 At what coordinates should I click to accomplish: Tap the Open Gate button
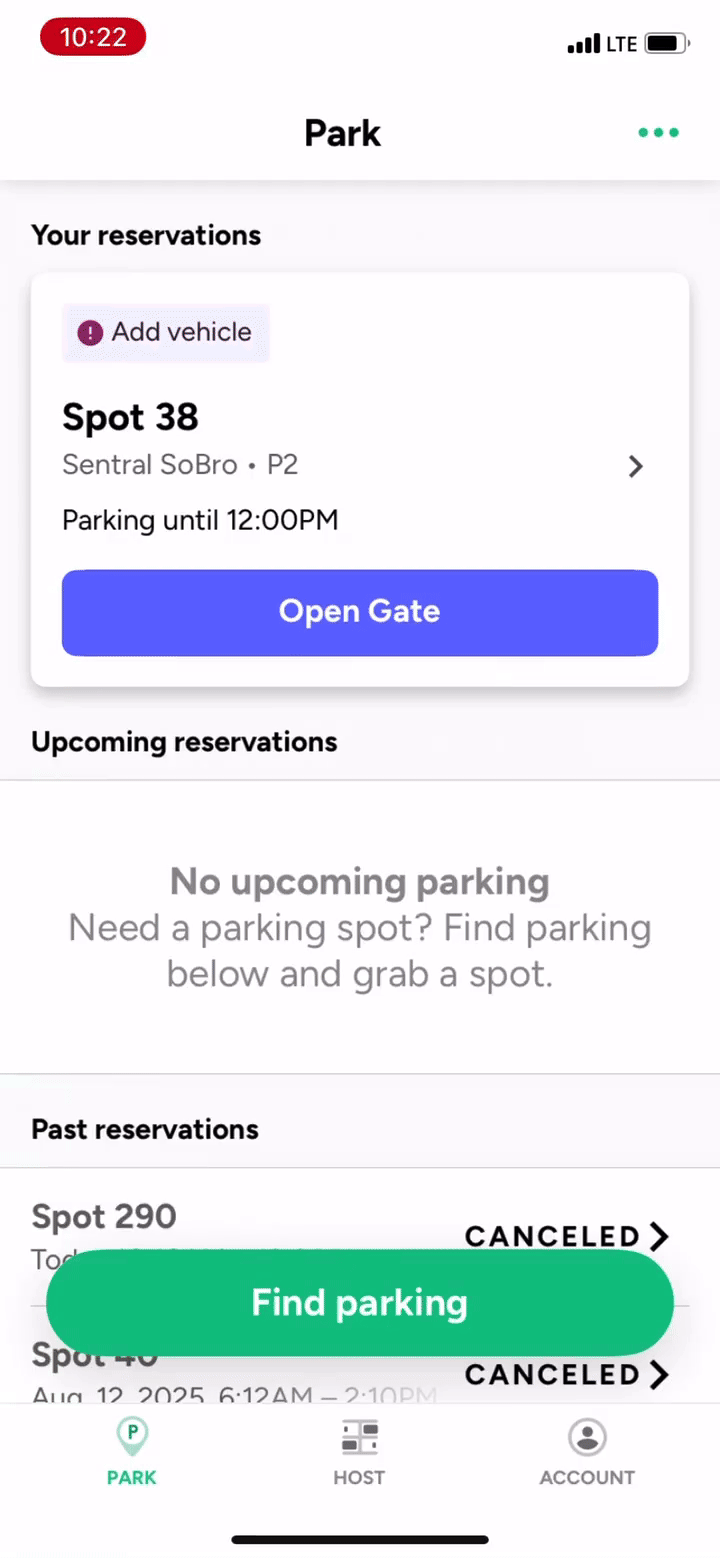[x=360, y=612]
